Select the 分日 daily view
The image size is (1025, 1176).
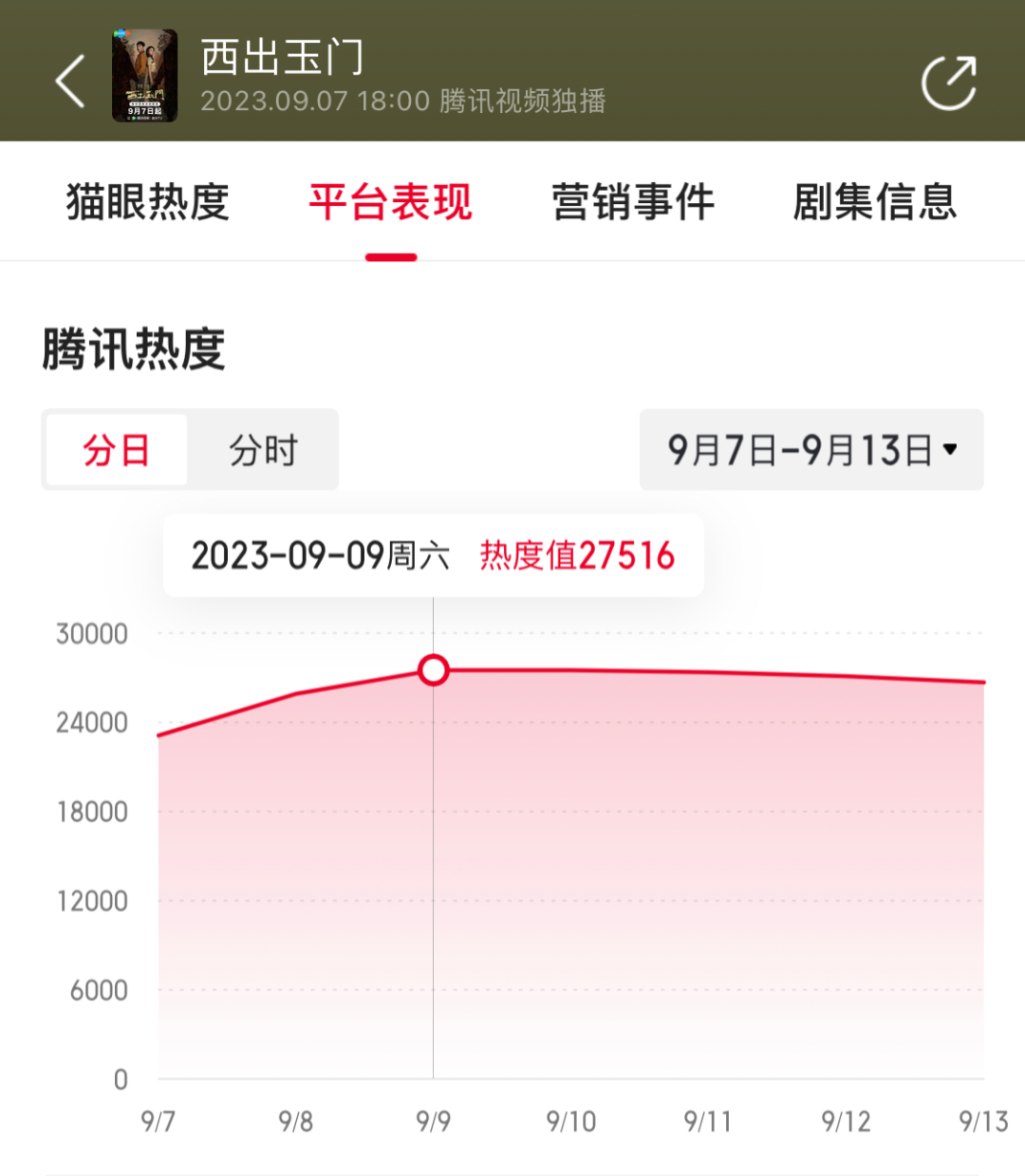point(117,450)
